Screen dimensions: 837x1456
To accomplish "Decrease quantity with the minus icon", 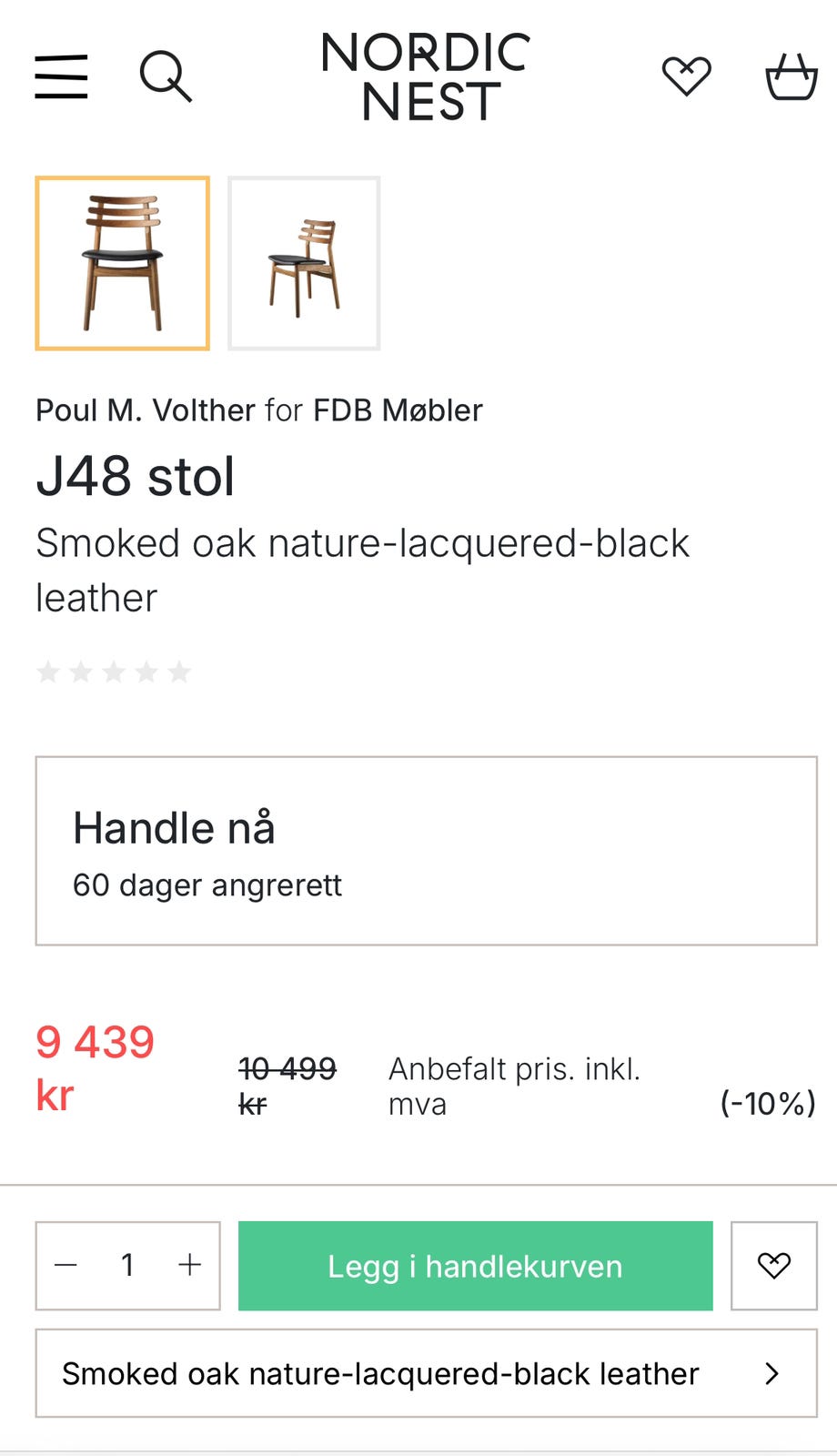I will coord(67,1266).
